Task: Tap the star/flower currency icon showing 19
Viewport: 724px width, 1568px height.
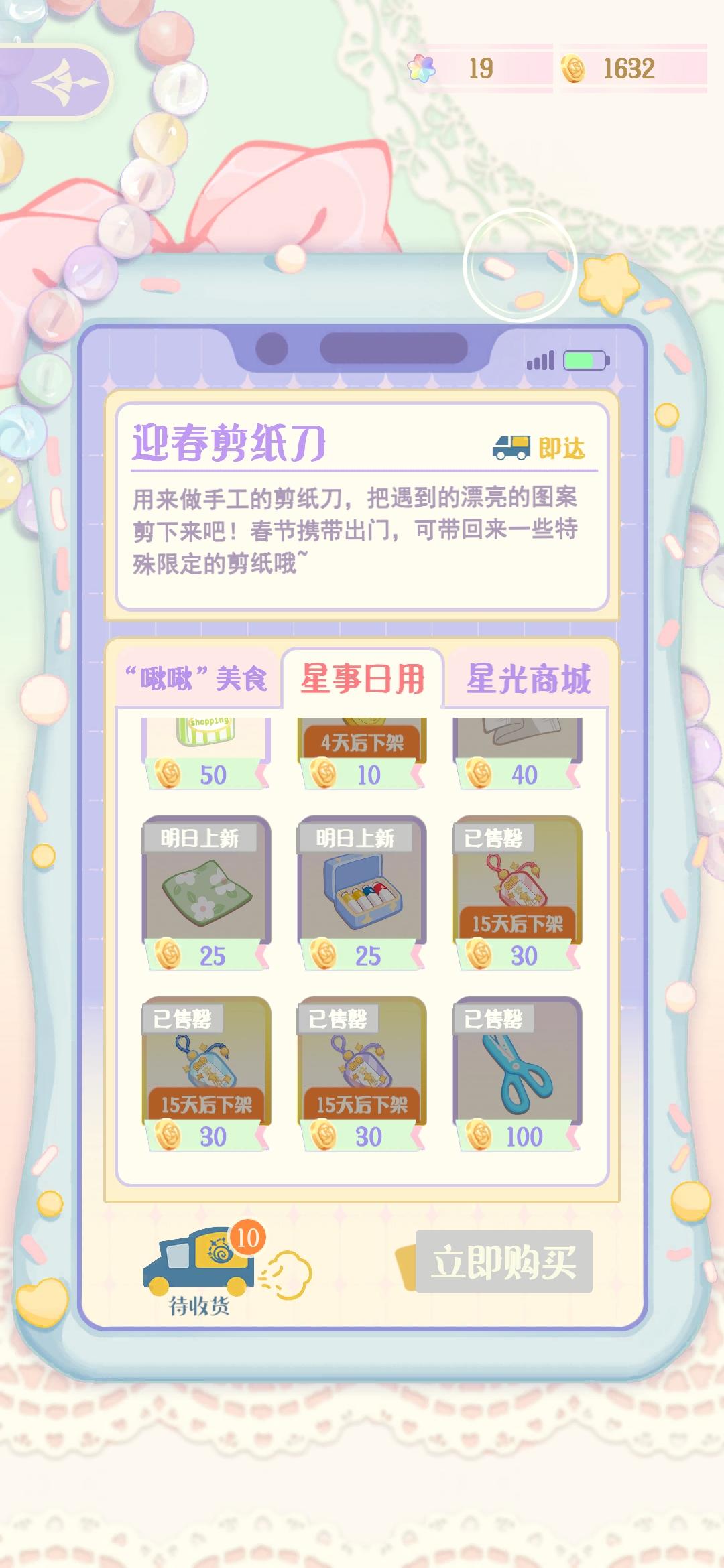Action: (422, 67)
